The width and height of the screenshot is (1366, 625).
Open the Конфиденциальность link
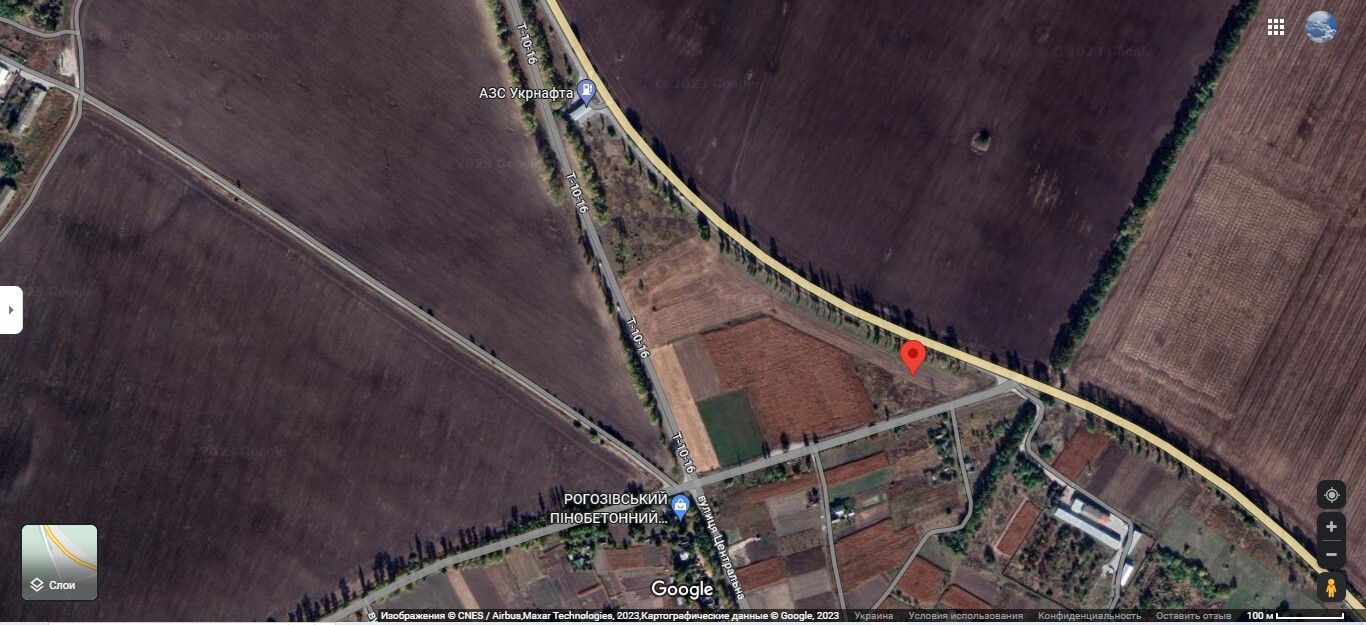[x=1089, y=616]
